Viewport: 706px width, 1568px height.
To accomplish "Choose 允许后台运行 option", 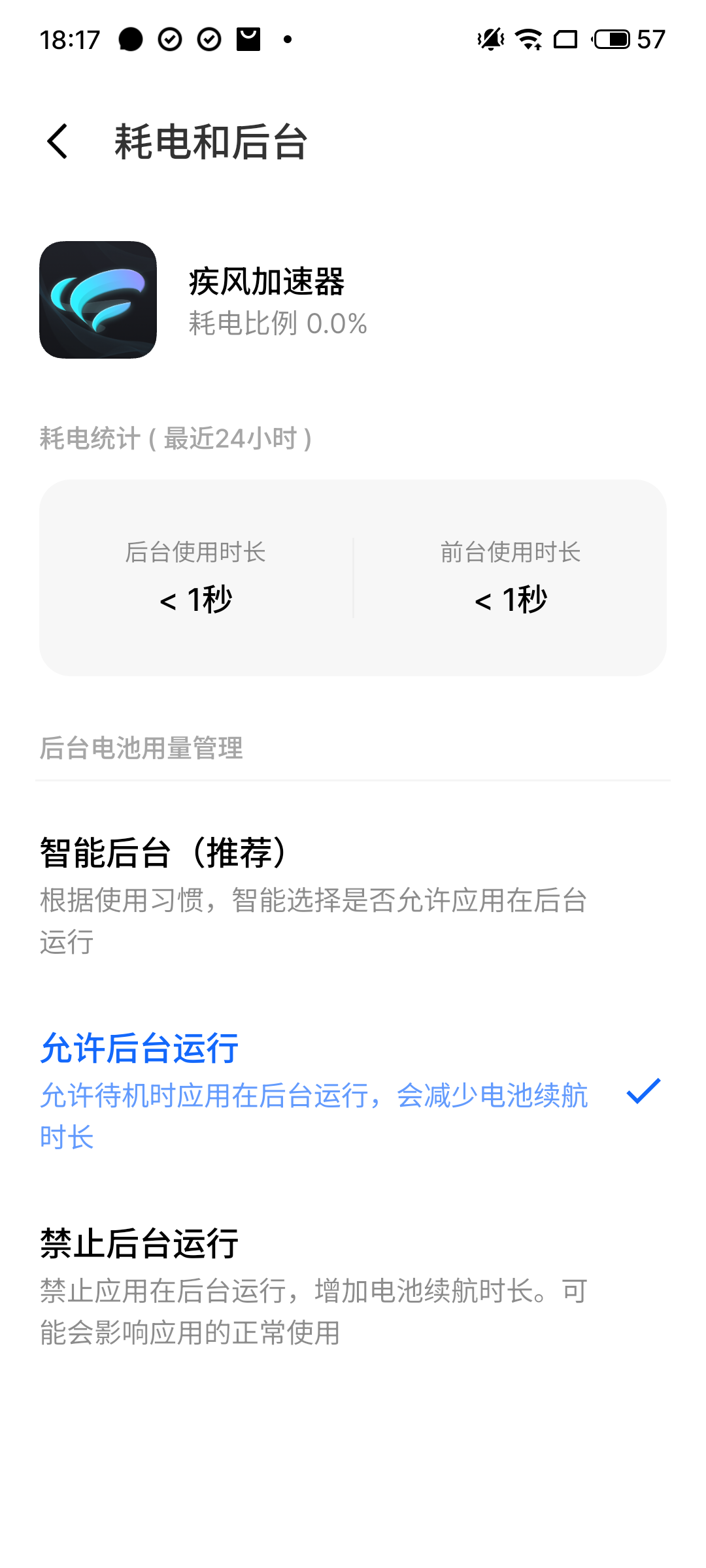I will click(353, 1090).
